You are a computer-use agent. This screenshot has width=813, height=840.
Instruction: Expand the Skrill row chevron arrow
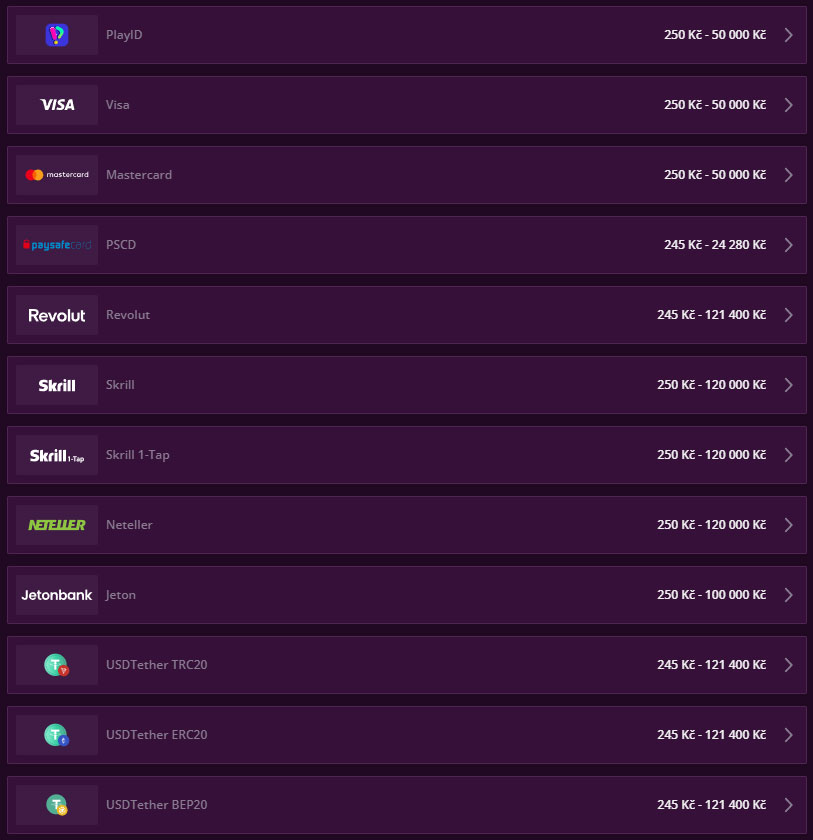786,384
